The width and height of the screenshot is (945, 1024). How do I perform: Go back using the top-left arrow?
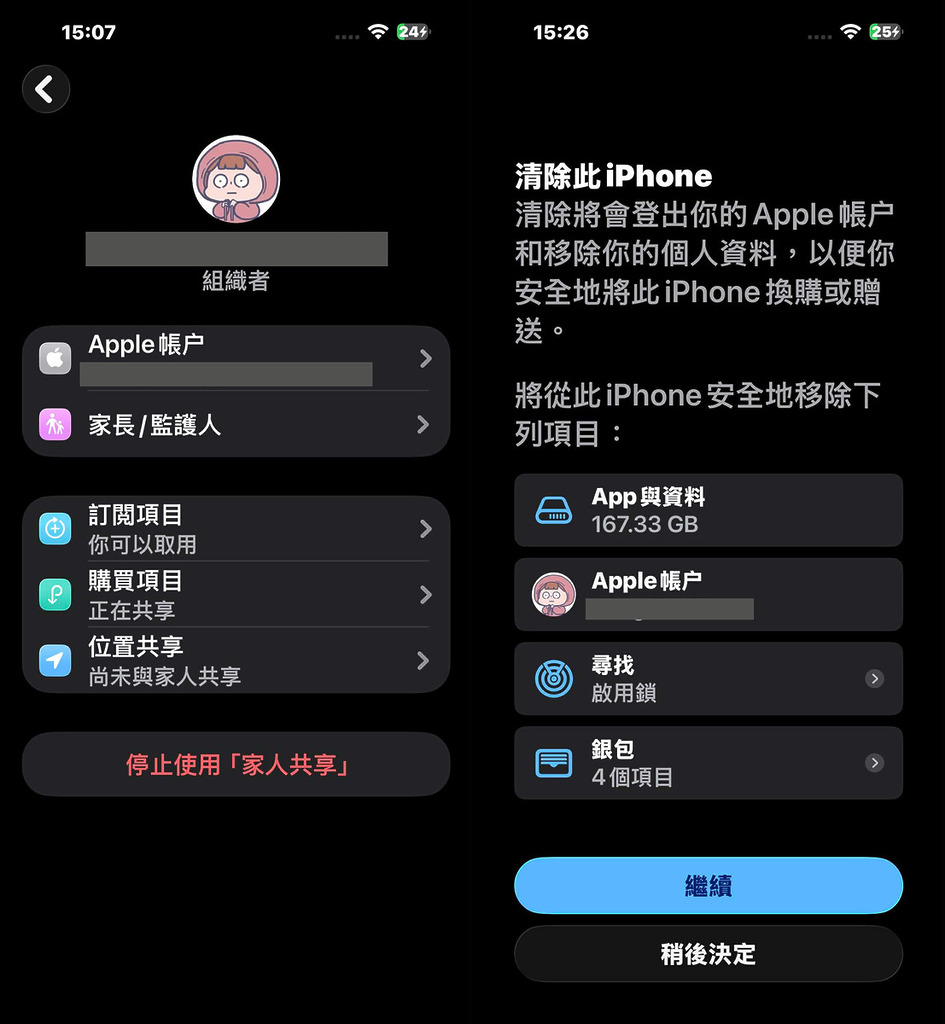coord(45,90)
